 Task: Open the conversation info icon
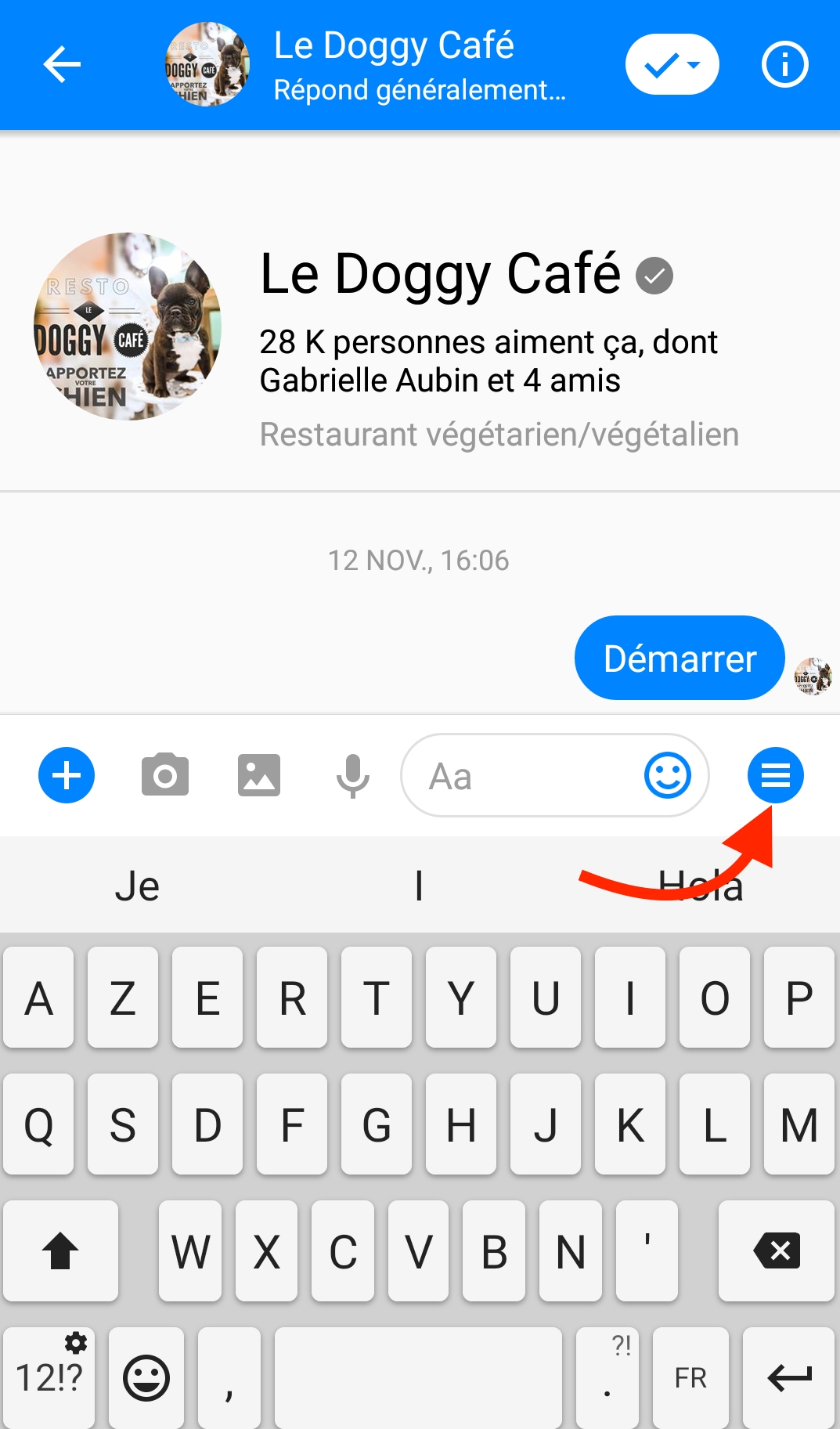point(784,64)
